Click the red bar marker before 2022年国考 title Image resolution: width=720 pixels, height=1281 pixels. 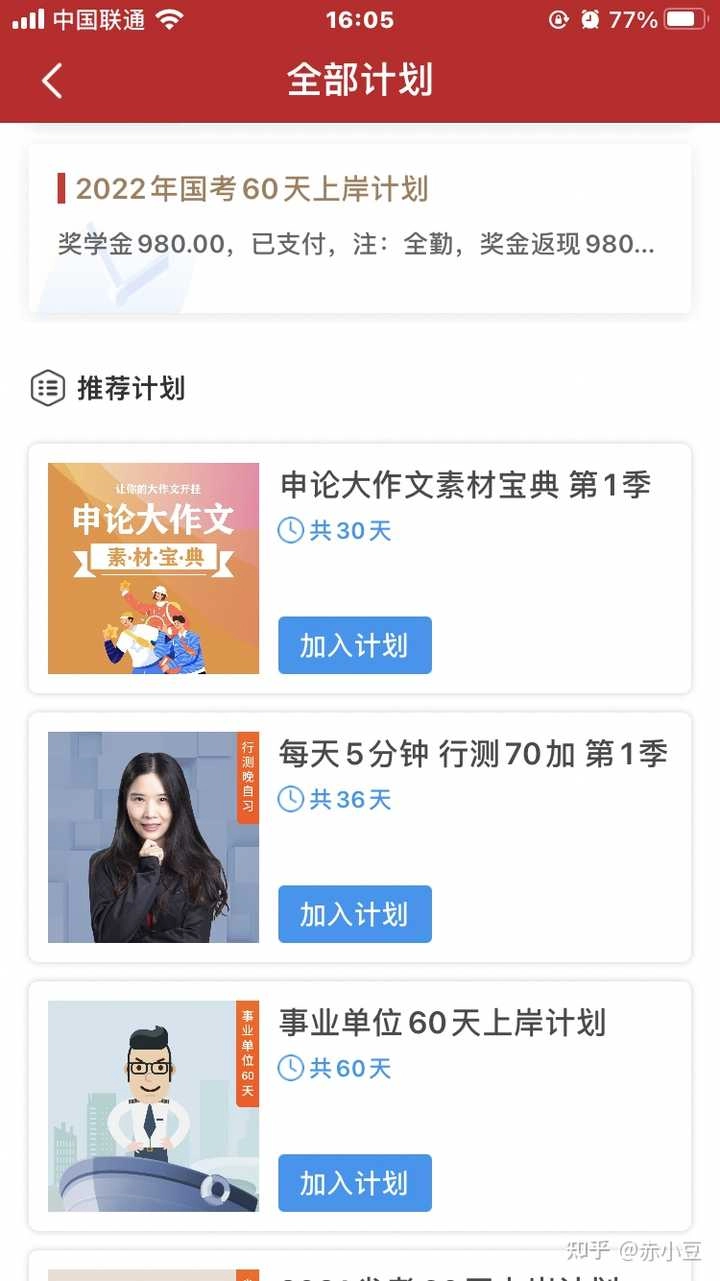point(63,188)
